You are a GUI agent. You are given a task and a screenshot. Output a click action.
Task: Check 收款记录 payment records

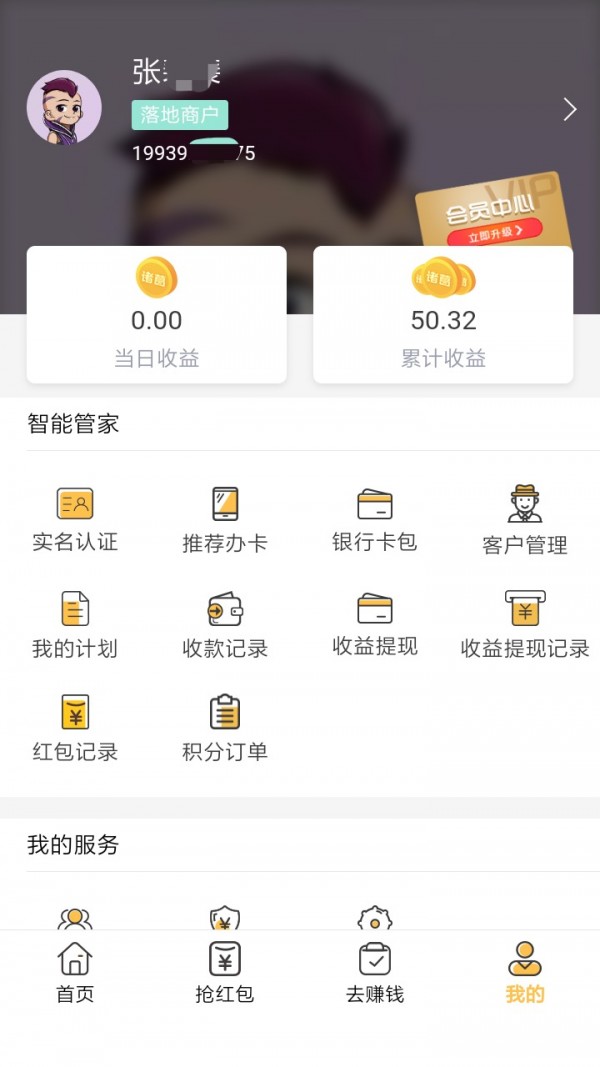coord(225,625)
